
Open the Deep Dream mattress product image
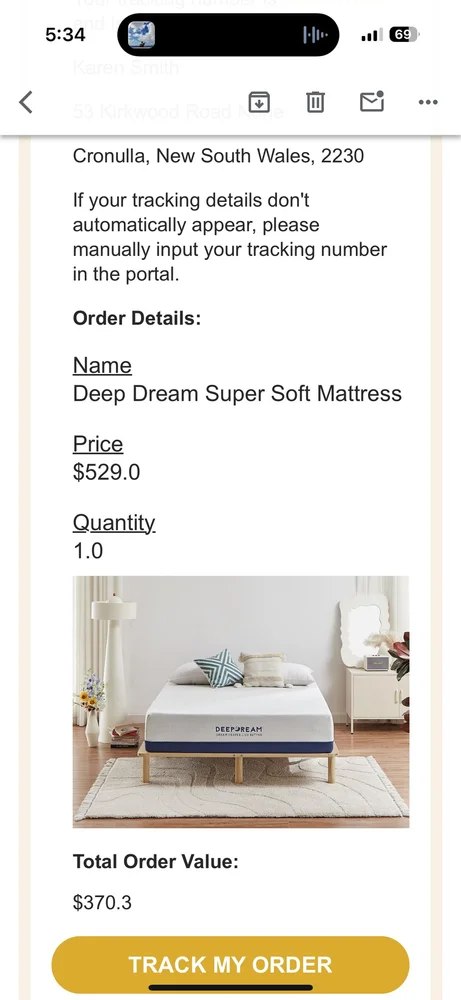pyautogui.click(x=241, y=702)
